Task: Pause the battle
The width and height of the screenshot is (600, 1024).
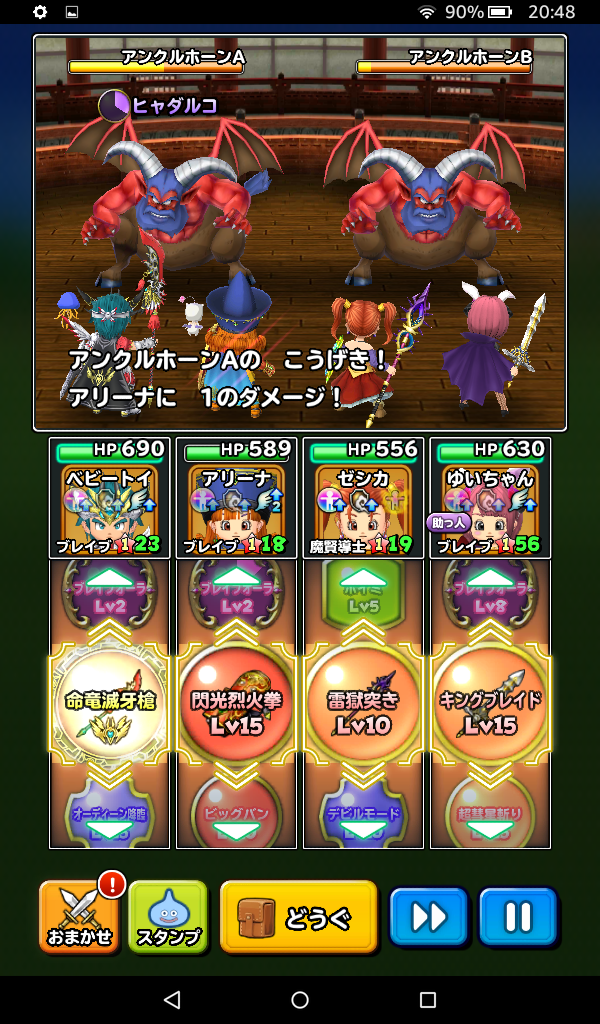Action: tap(517, 917)
